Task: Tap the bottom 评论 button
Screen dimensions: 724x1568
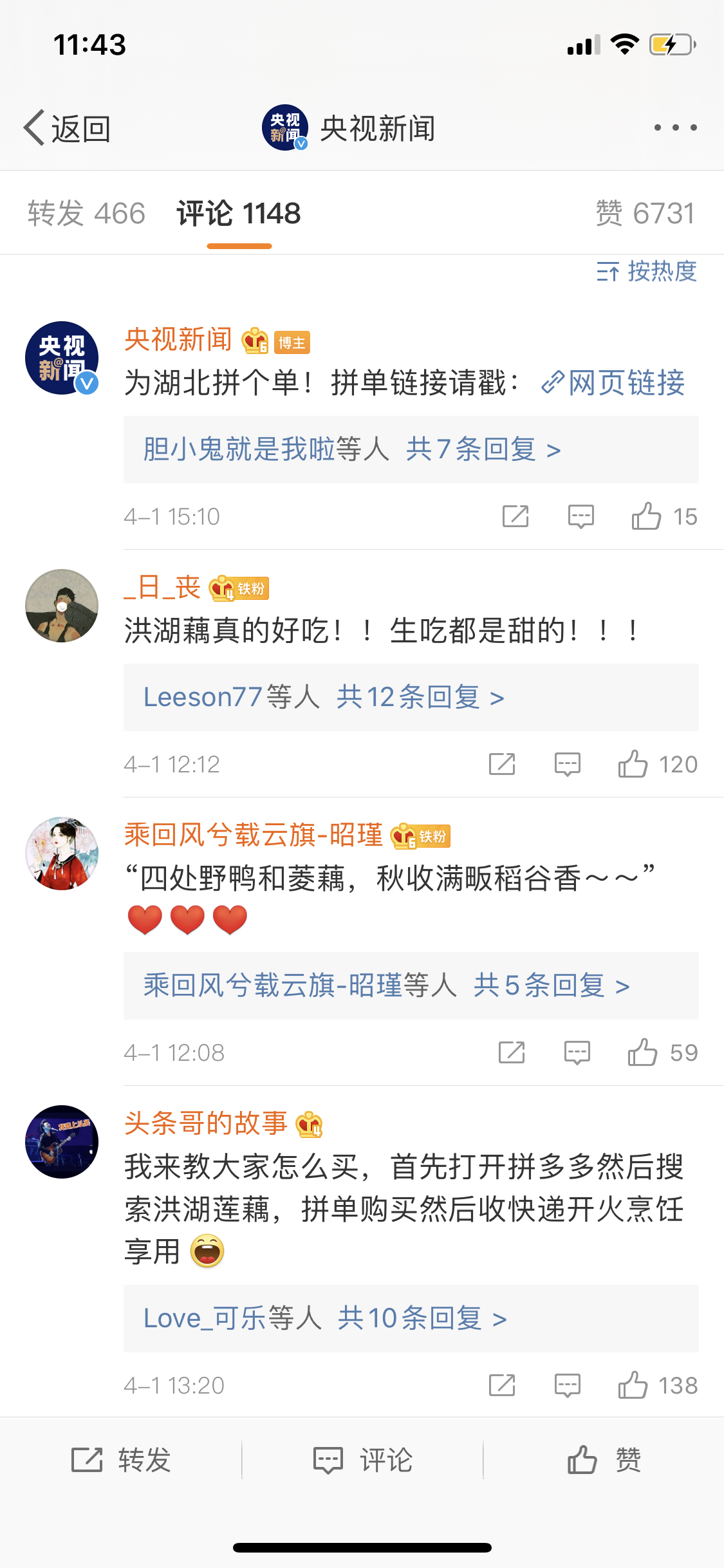Action: (362, 1460)
